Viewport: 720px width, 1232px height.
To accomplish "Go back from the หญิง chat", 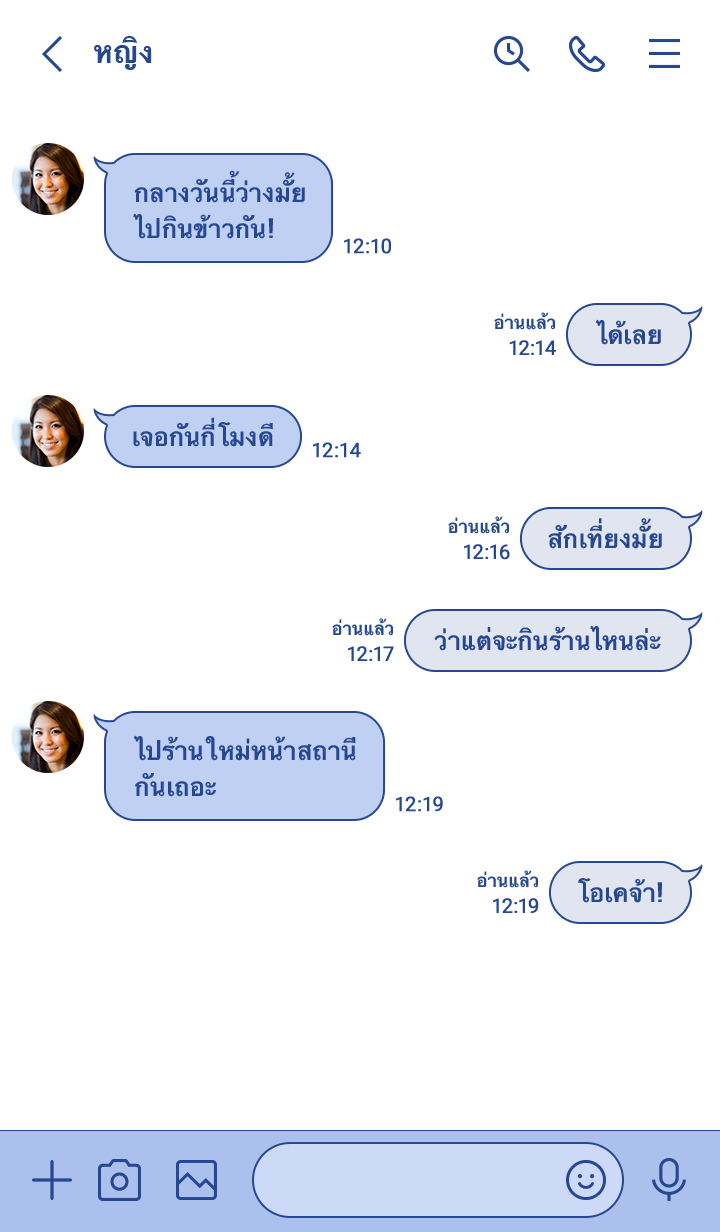I will tap(52, 54).
